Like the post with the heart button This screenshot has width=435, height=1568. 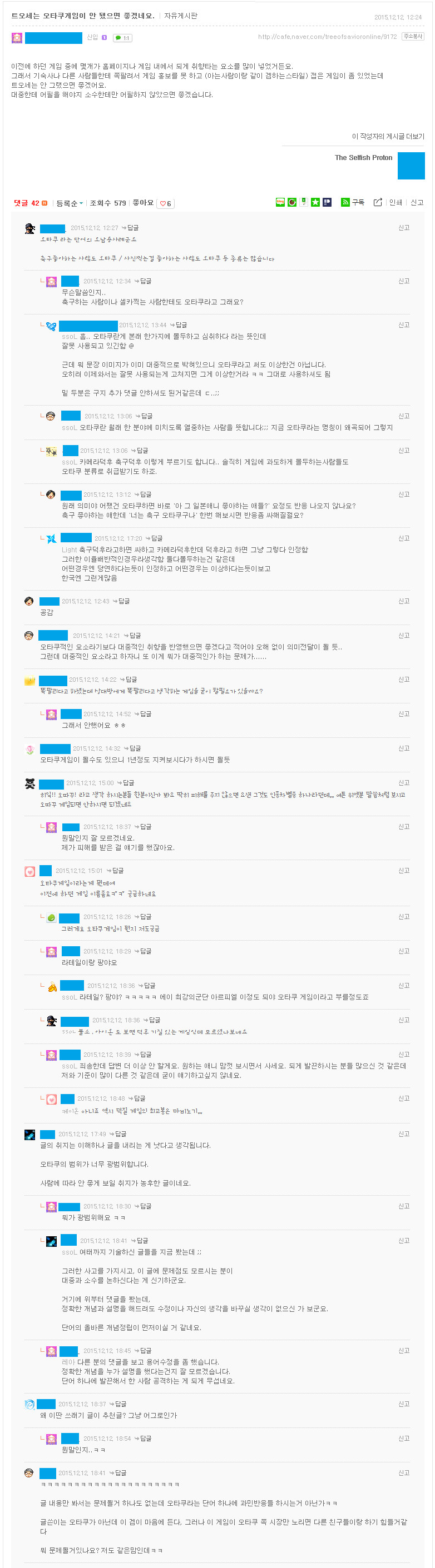click(165, 204)
